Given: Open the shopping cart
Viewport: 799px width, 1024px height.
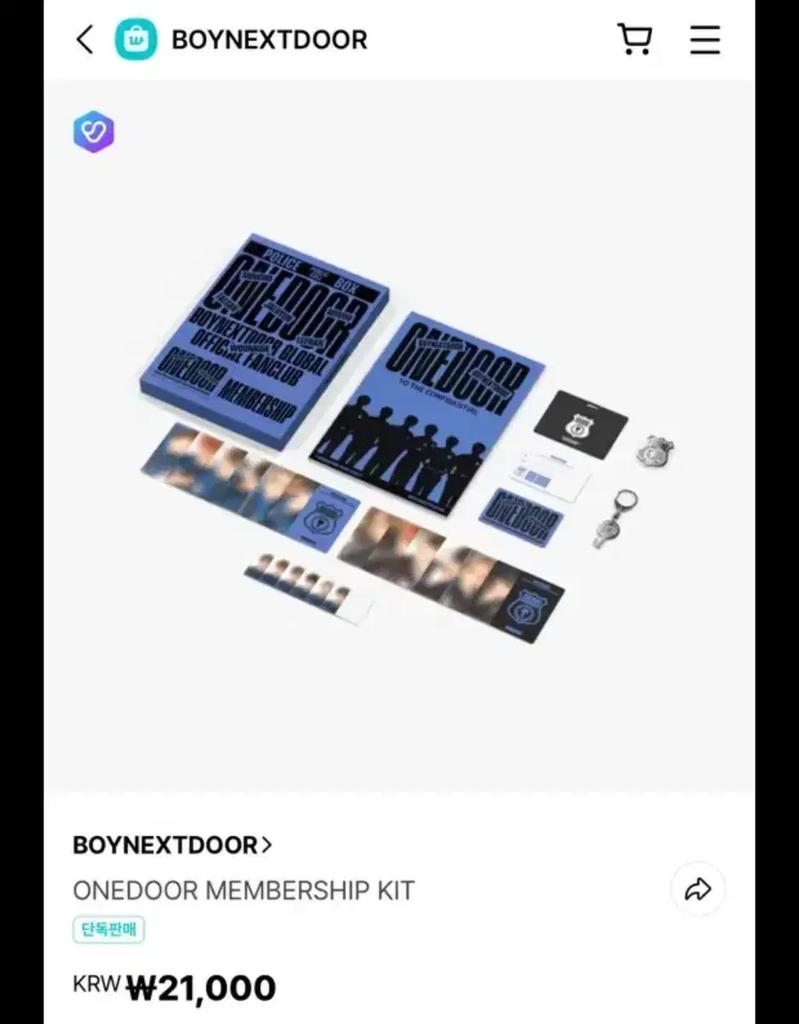Looking at the screenshot, I should [636, 40].
